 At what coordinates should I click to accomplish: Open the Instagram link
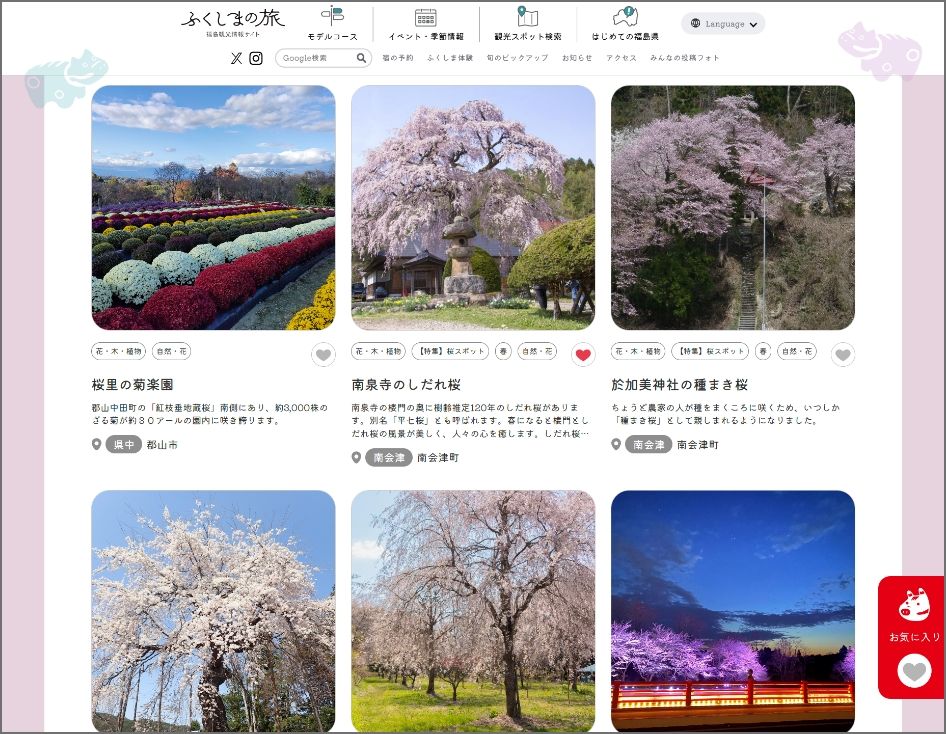256,58
